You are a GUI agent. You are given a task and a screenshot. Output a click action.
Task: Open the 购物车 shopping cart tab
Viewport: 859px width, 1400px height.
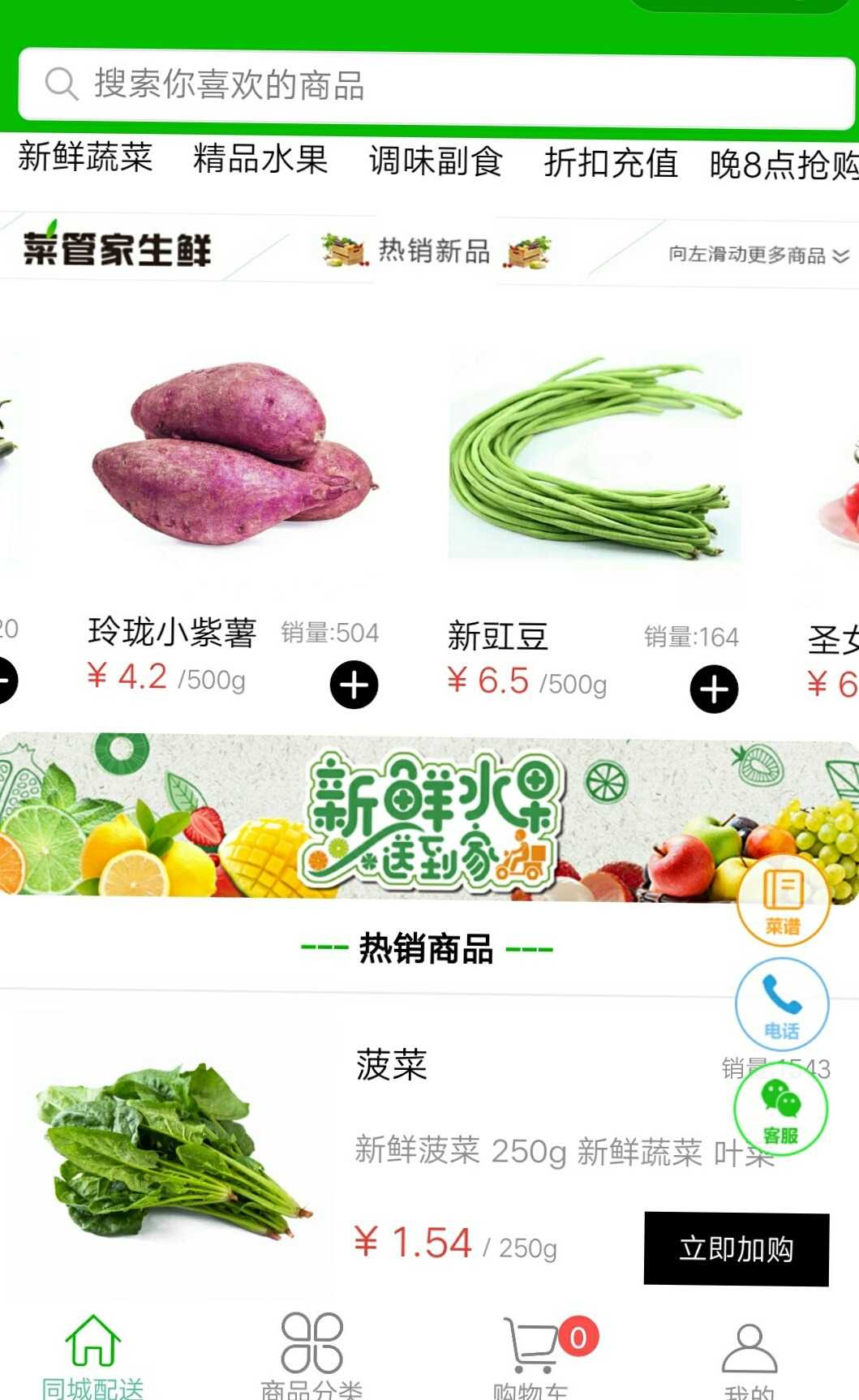click(x=531, y=1355)
